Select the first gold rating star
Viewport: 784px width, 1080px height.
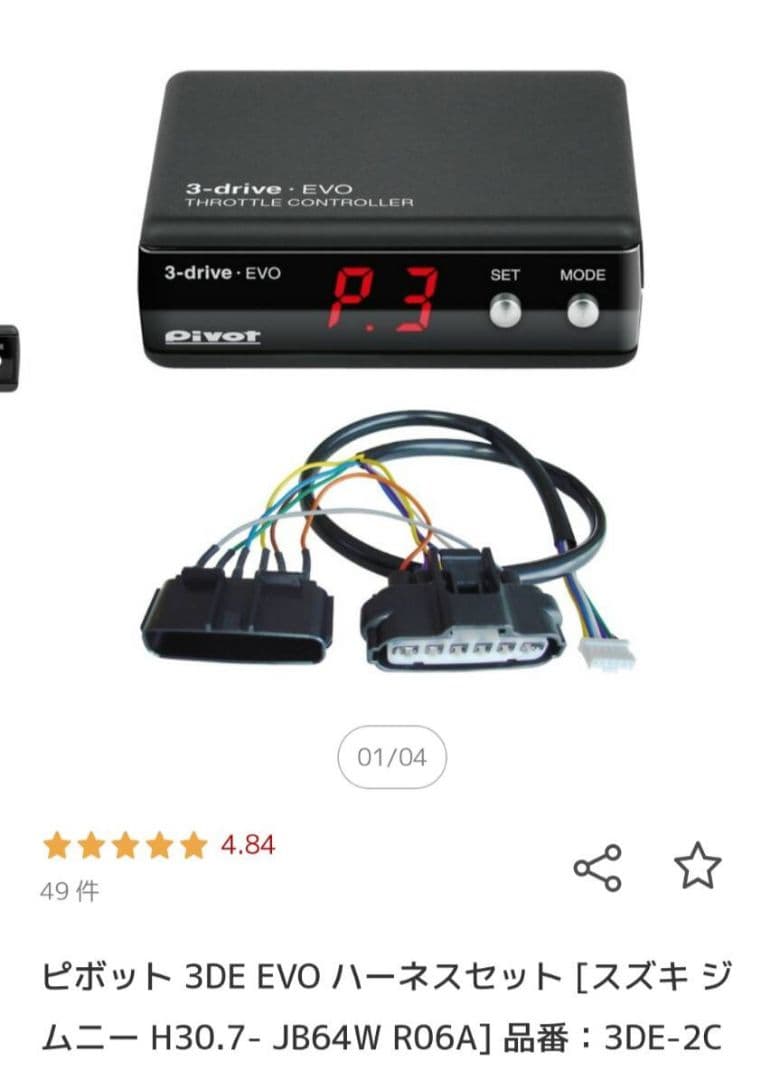click(x=55, y=845)
